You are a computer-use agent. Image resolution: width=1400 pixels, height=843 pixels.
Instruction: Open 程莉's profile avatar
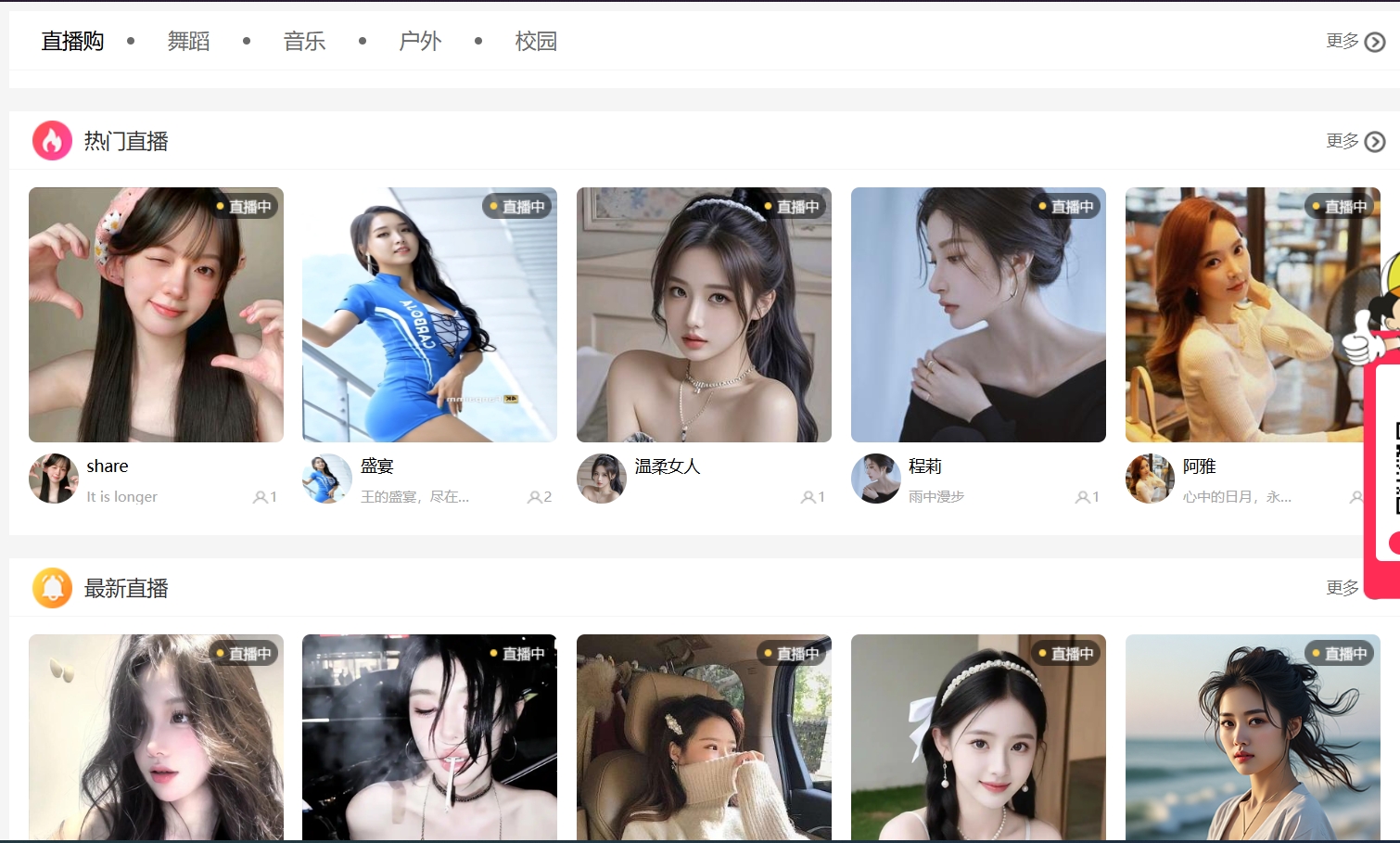(876, 479)
